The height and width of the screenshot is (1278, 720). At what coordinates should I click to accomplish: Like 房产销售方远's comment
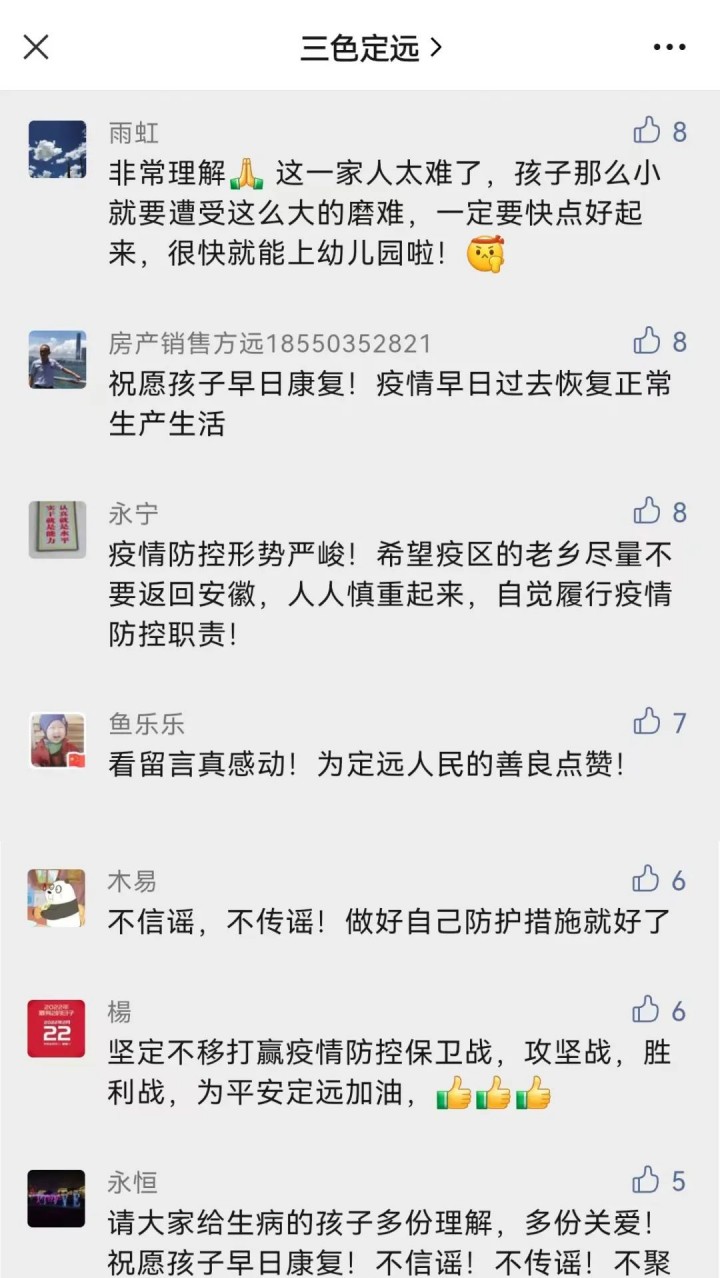tap(648, 342)
